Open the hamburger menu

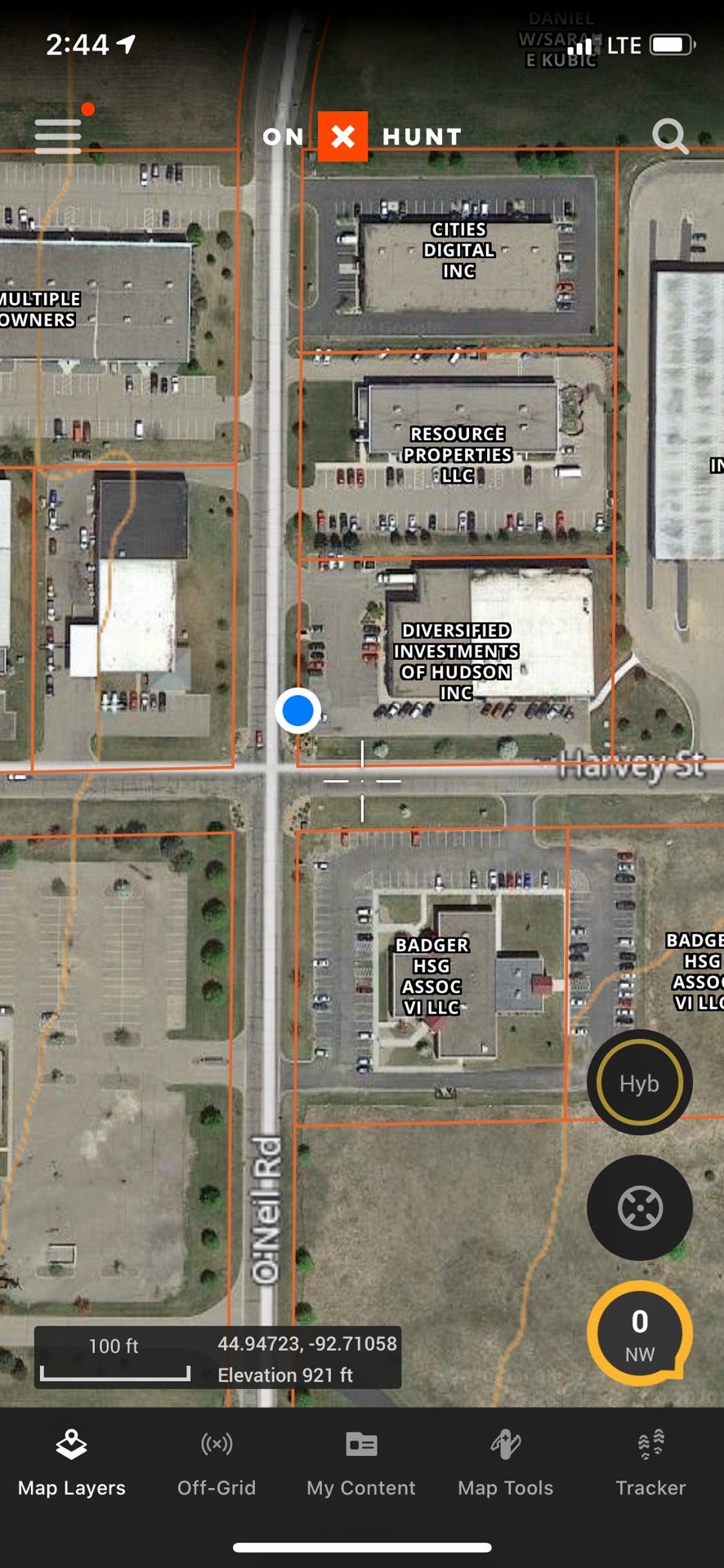(x=58, y=136)
